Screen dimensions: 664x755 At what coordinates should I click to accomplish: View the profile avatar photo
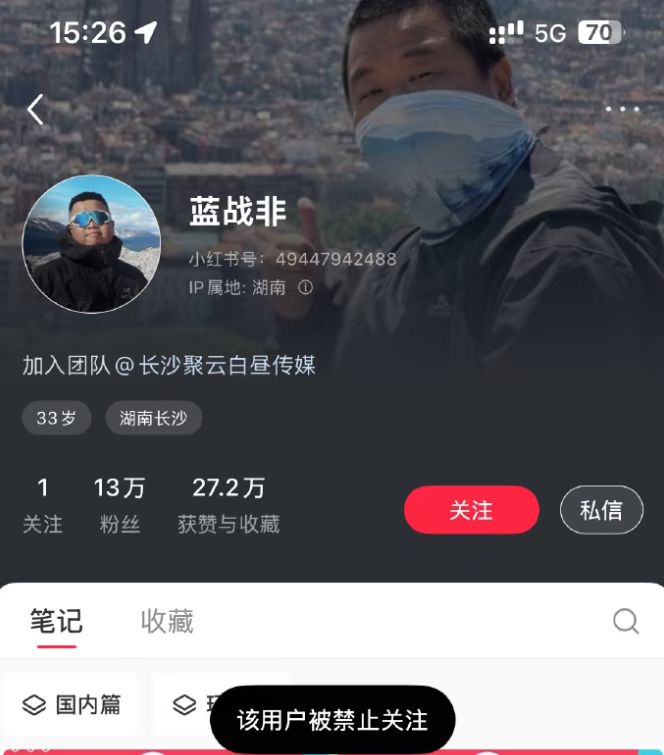tap(91, 244)
